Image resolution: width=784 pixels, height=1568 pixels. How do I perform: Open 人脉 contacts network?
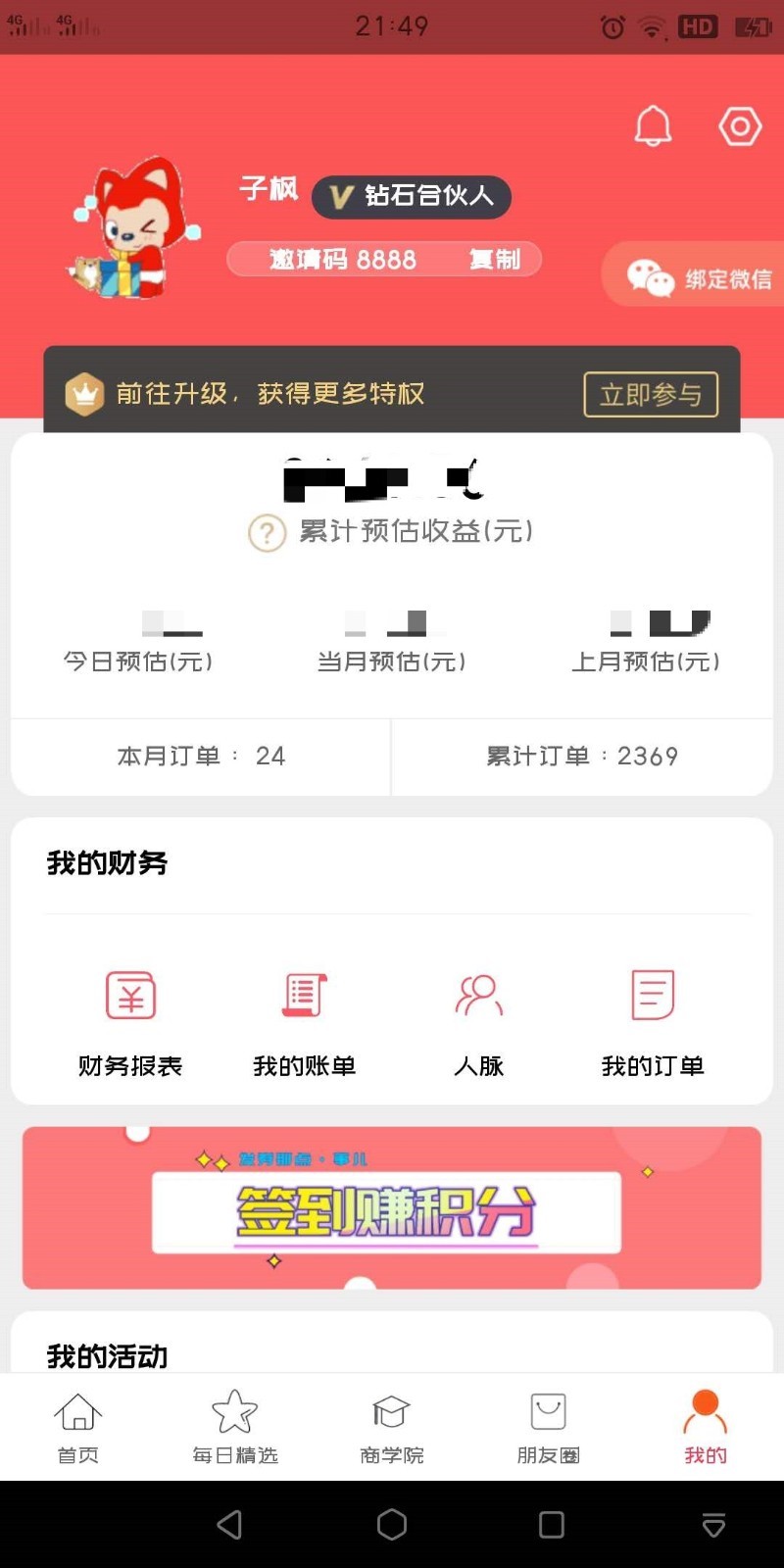pyautogui.click(x=479, y=1019)
